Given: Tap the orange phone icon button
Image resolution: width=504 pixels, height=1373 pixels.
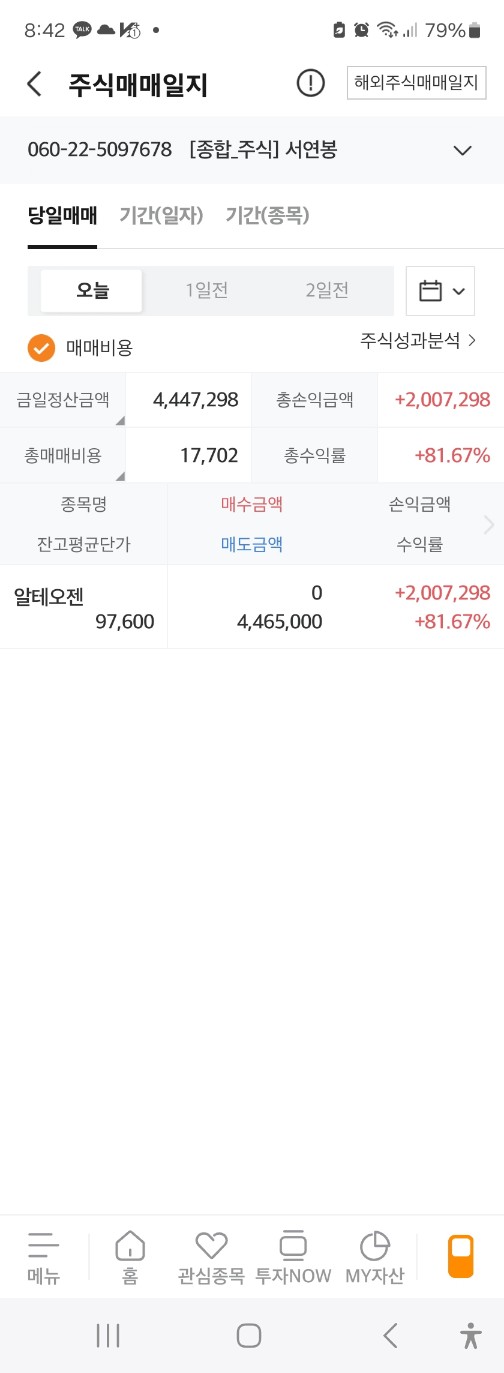Looking at the screenshot, I should click(460, 1256).
